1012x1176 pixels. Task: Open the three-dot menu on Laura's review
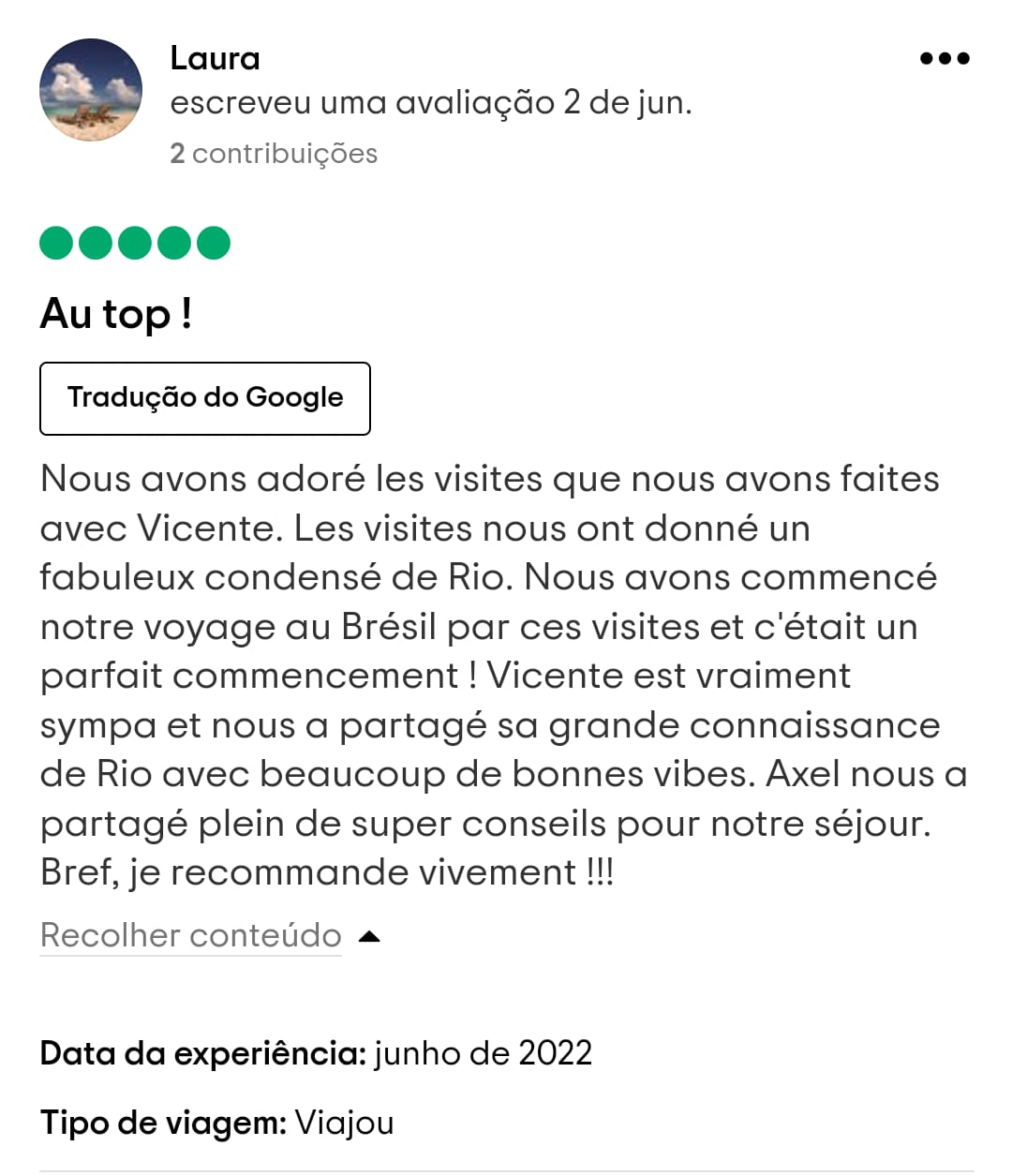944,58
